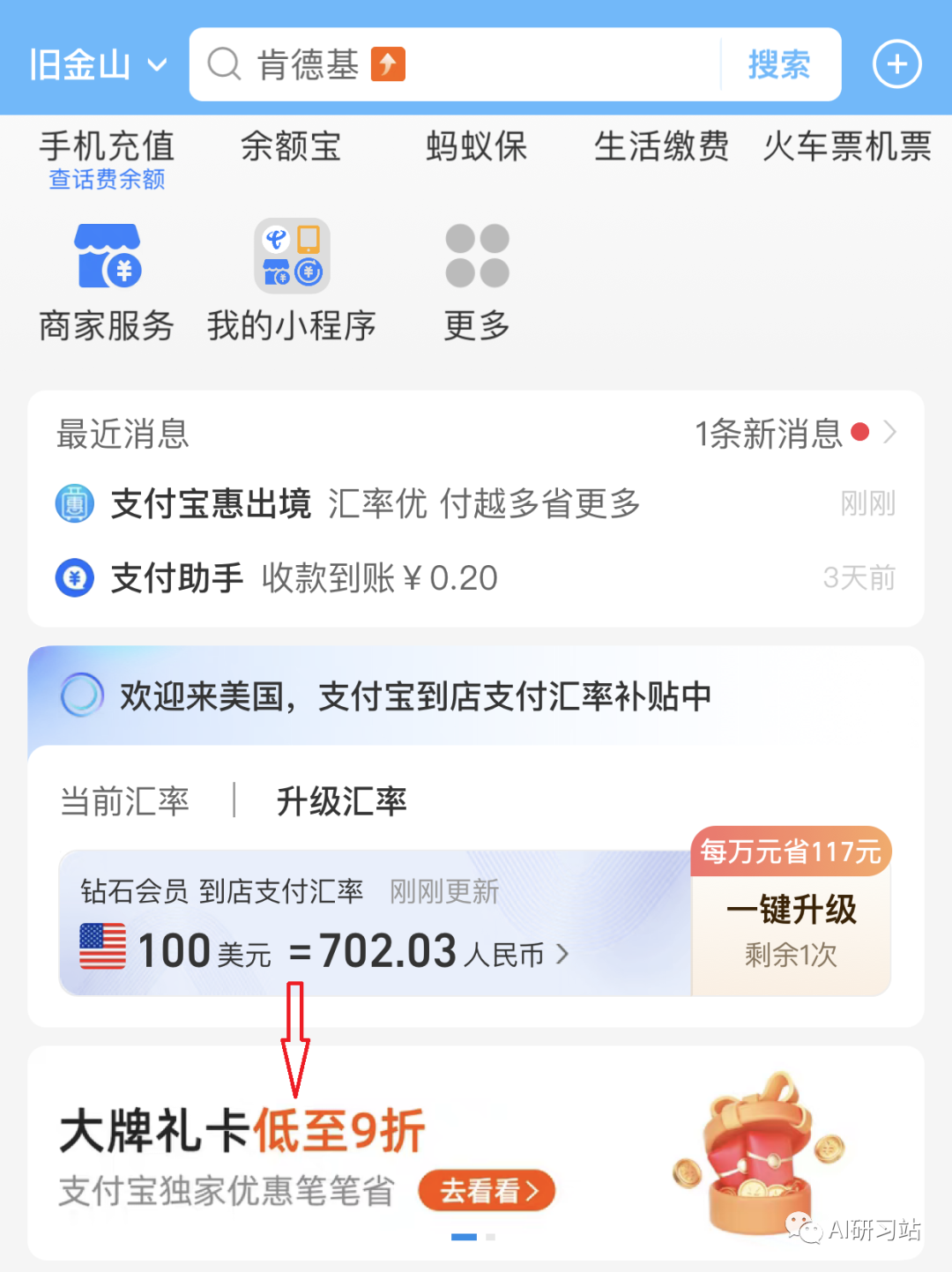952x1272 pixels.
Task: Open 火车票机票 service
Action: [846, 147]
